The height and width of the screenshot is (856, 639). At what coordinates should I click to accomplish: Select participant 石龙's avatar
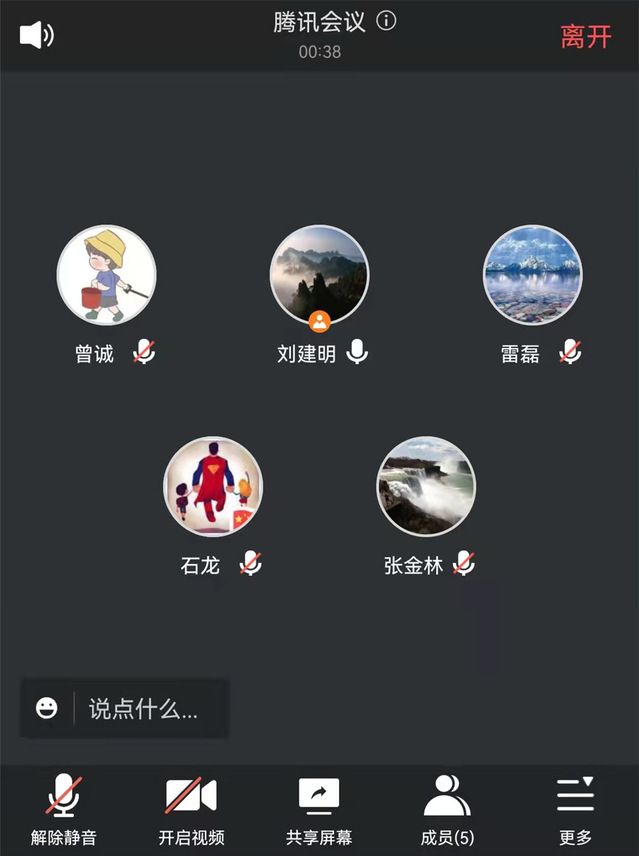[213, 487]
